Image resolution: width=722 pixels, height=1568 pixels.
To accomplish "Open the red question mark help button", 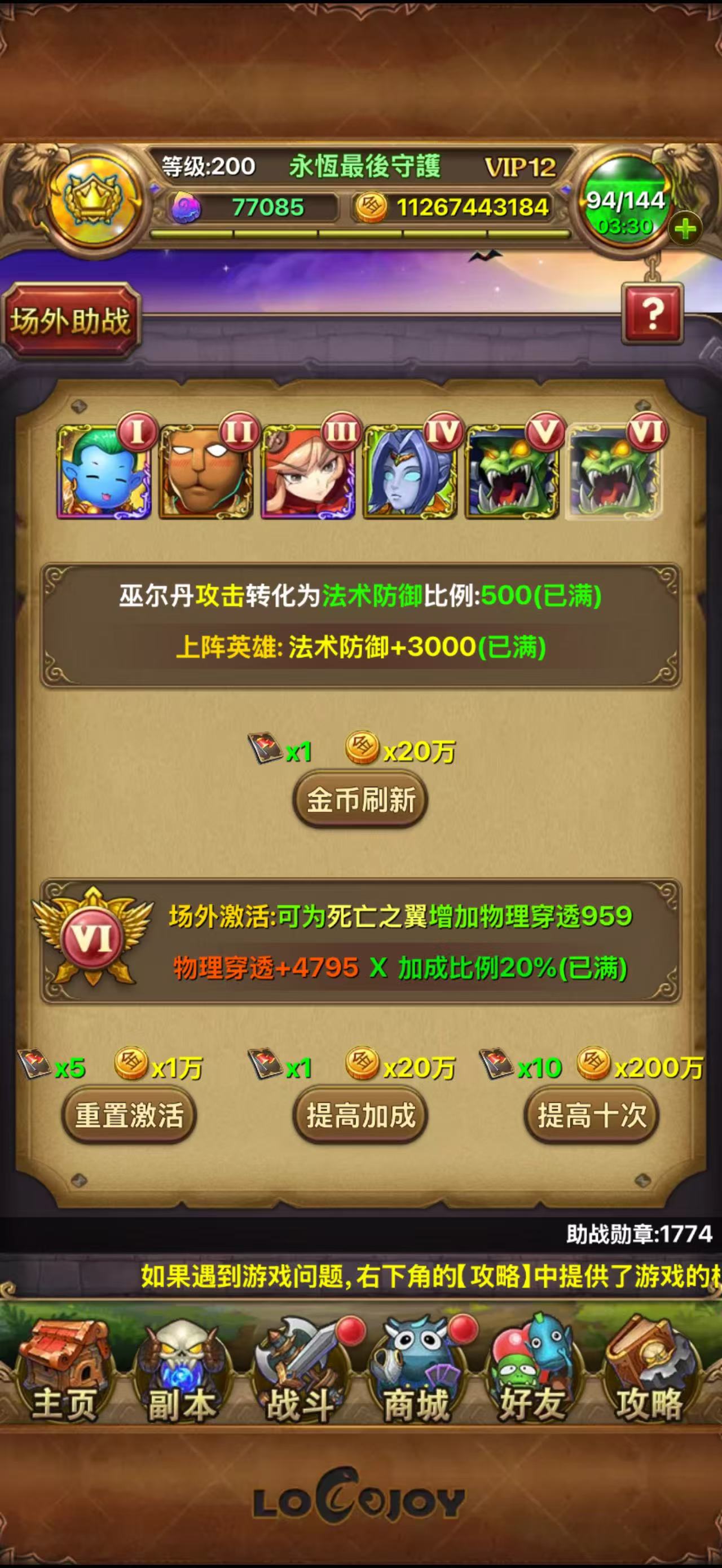I will [x=652, y=313].
